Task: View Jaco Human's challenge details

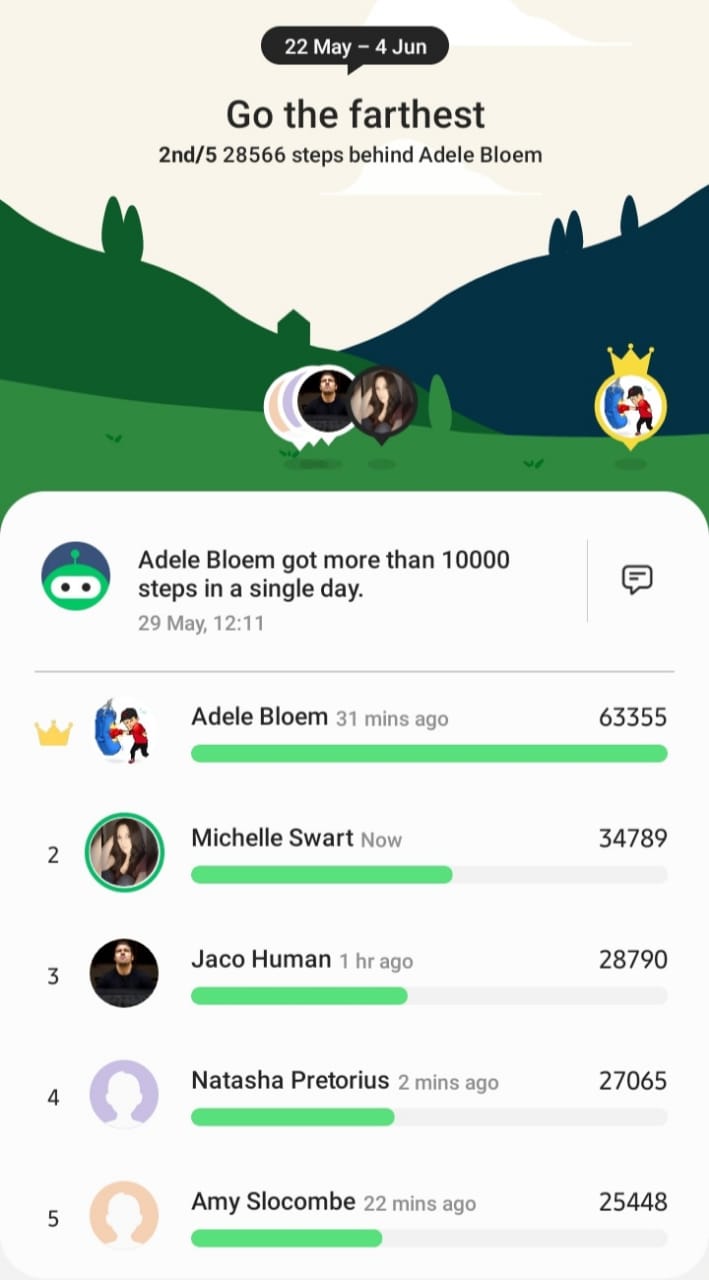Action: (x=354, y=976)
